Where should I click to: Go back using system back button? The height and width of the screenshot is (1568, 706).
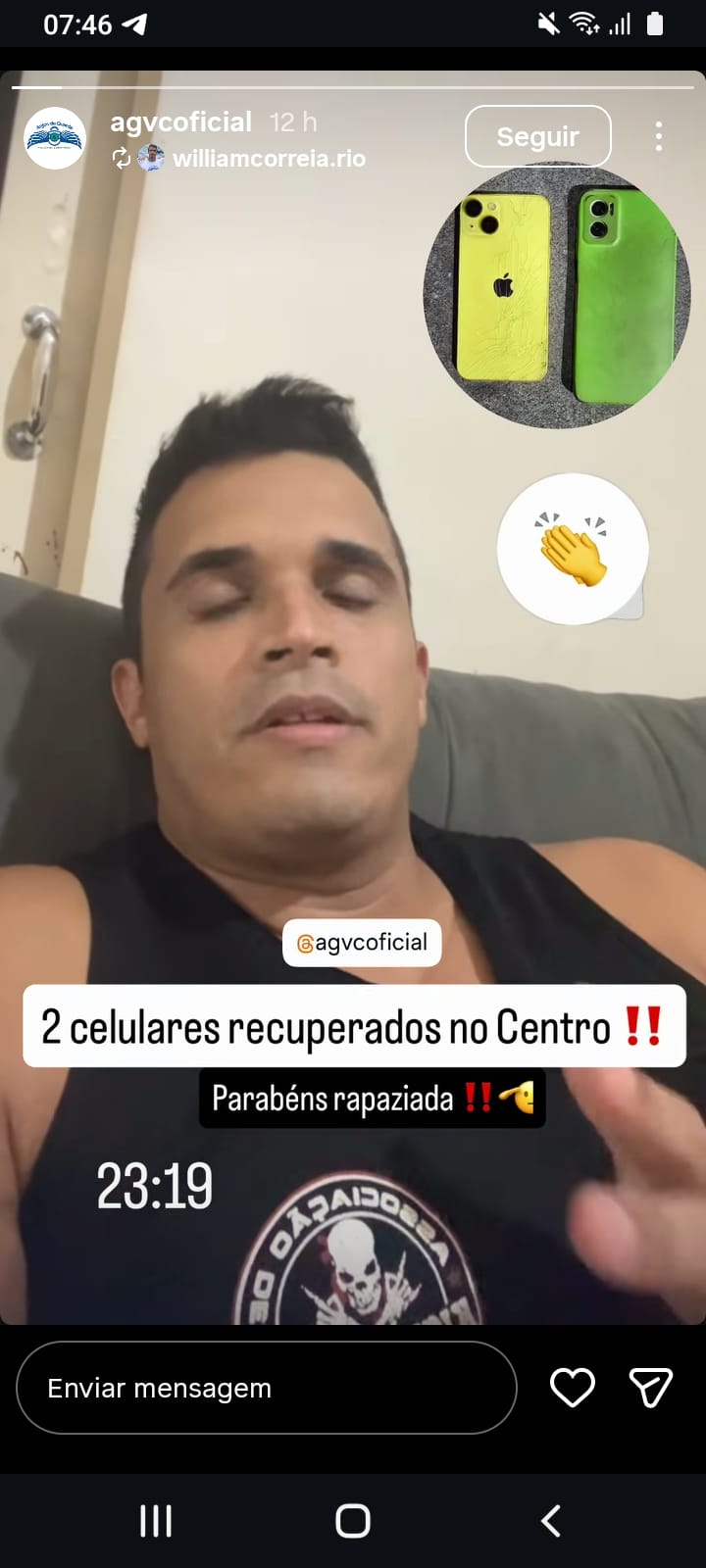tap(551, 1521)
